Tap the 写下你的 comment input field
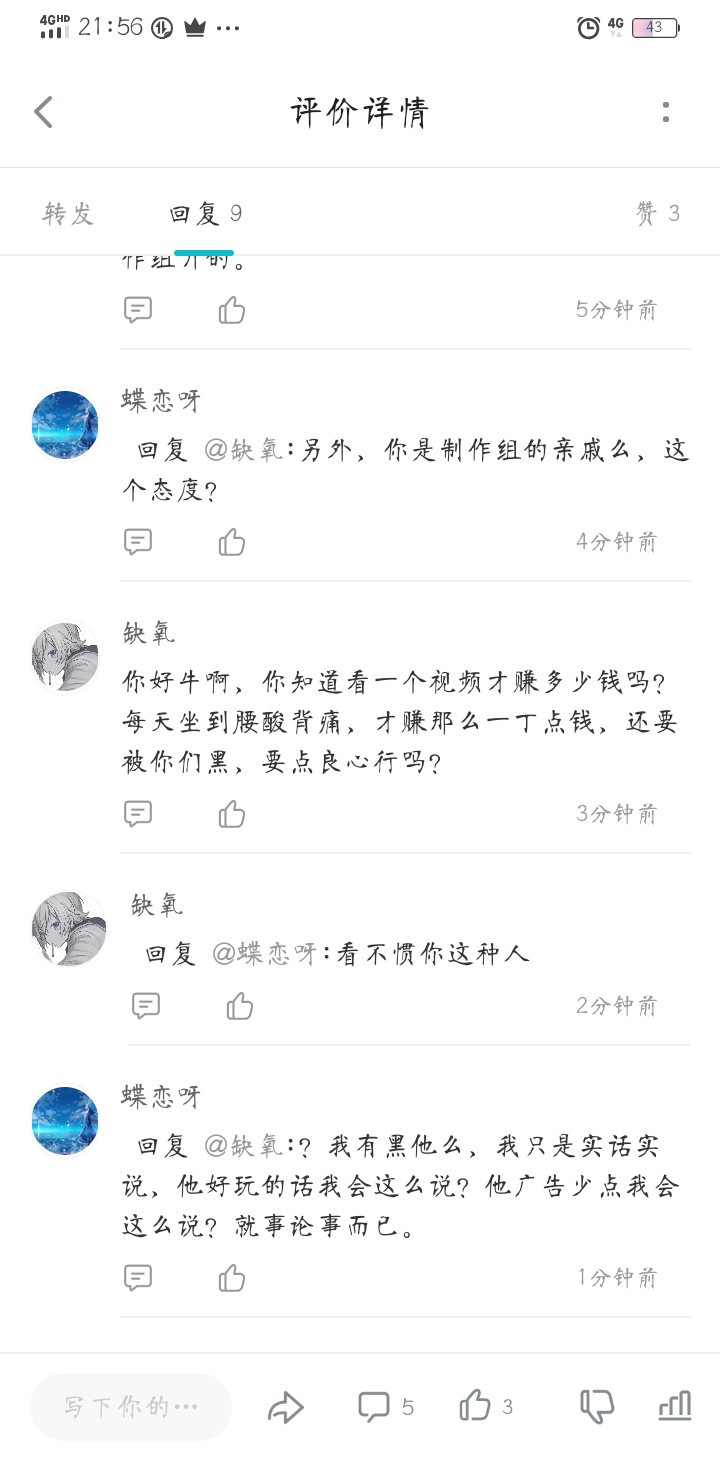 [131, 1407]
